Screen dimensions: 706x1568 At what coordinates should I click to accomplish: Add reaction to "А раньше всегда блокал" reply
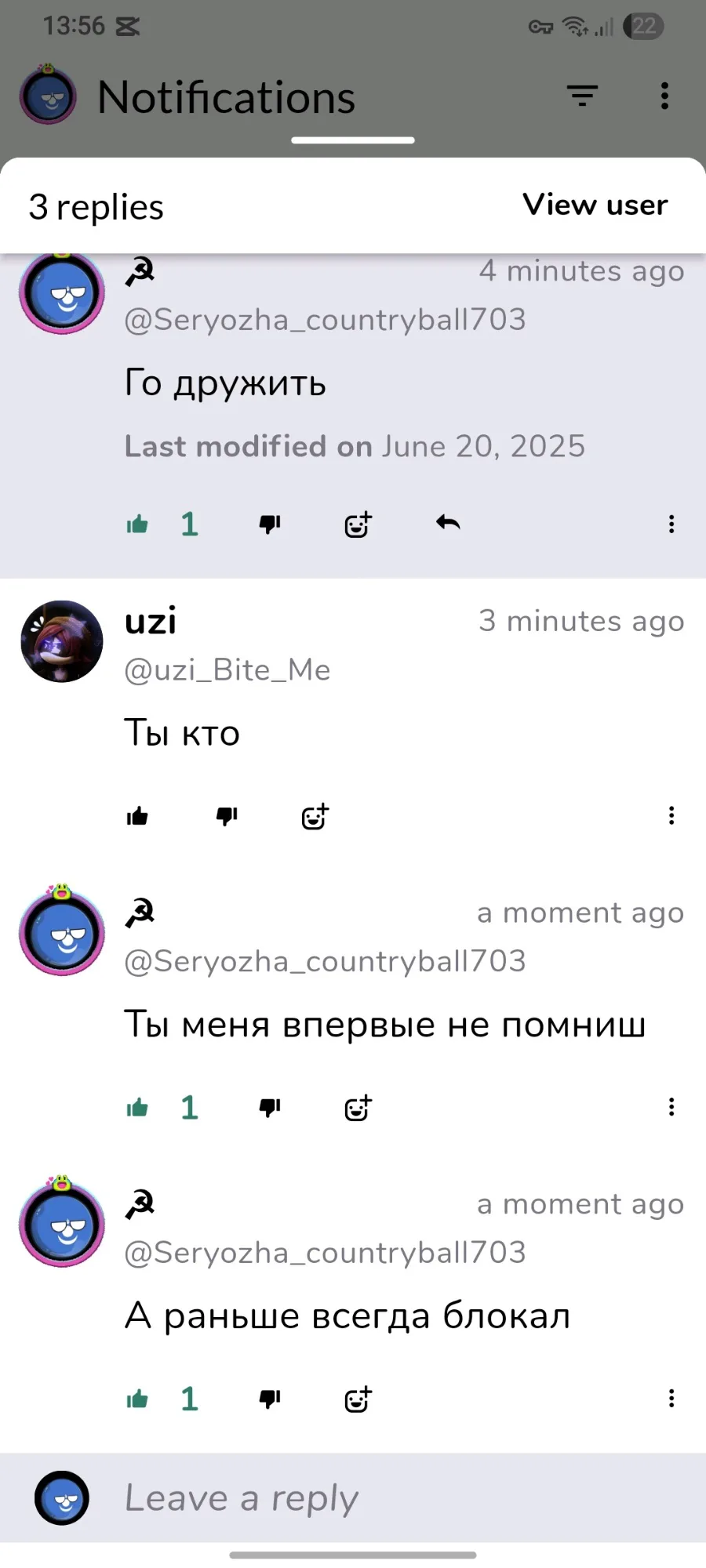358,1399
